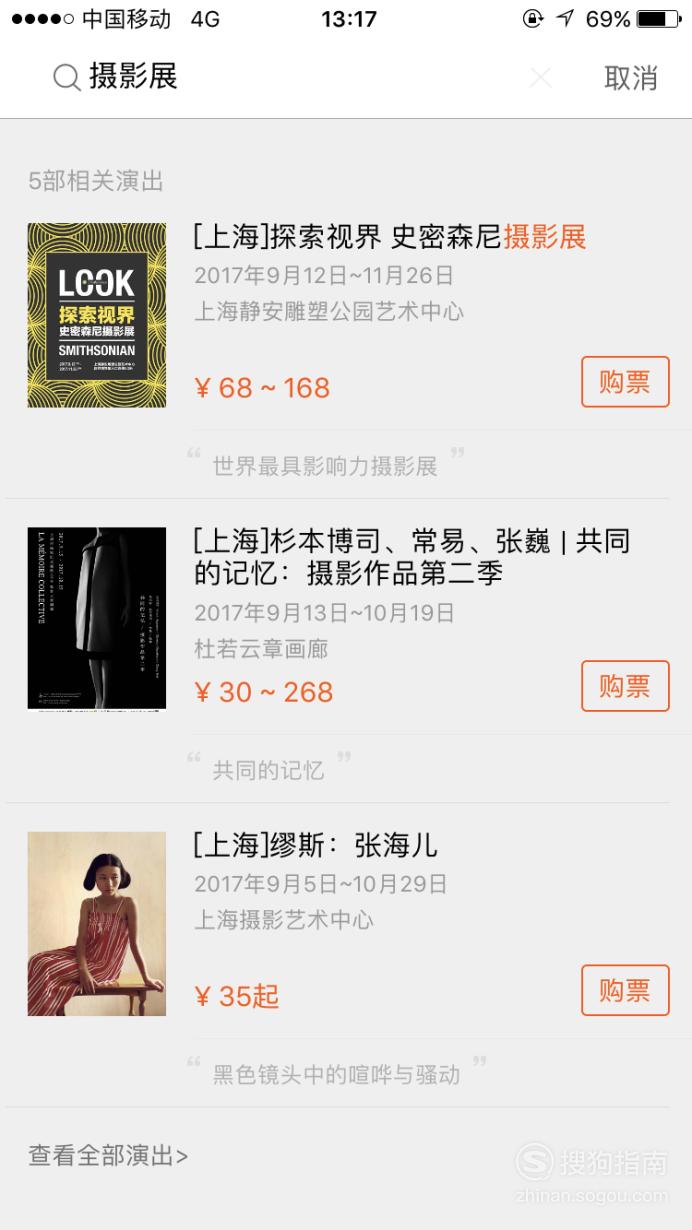Buy tickets for 共同的记忆 摄影作品第二季

click(625, 686)
